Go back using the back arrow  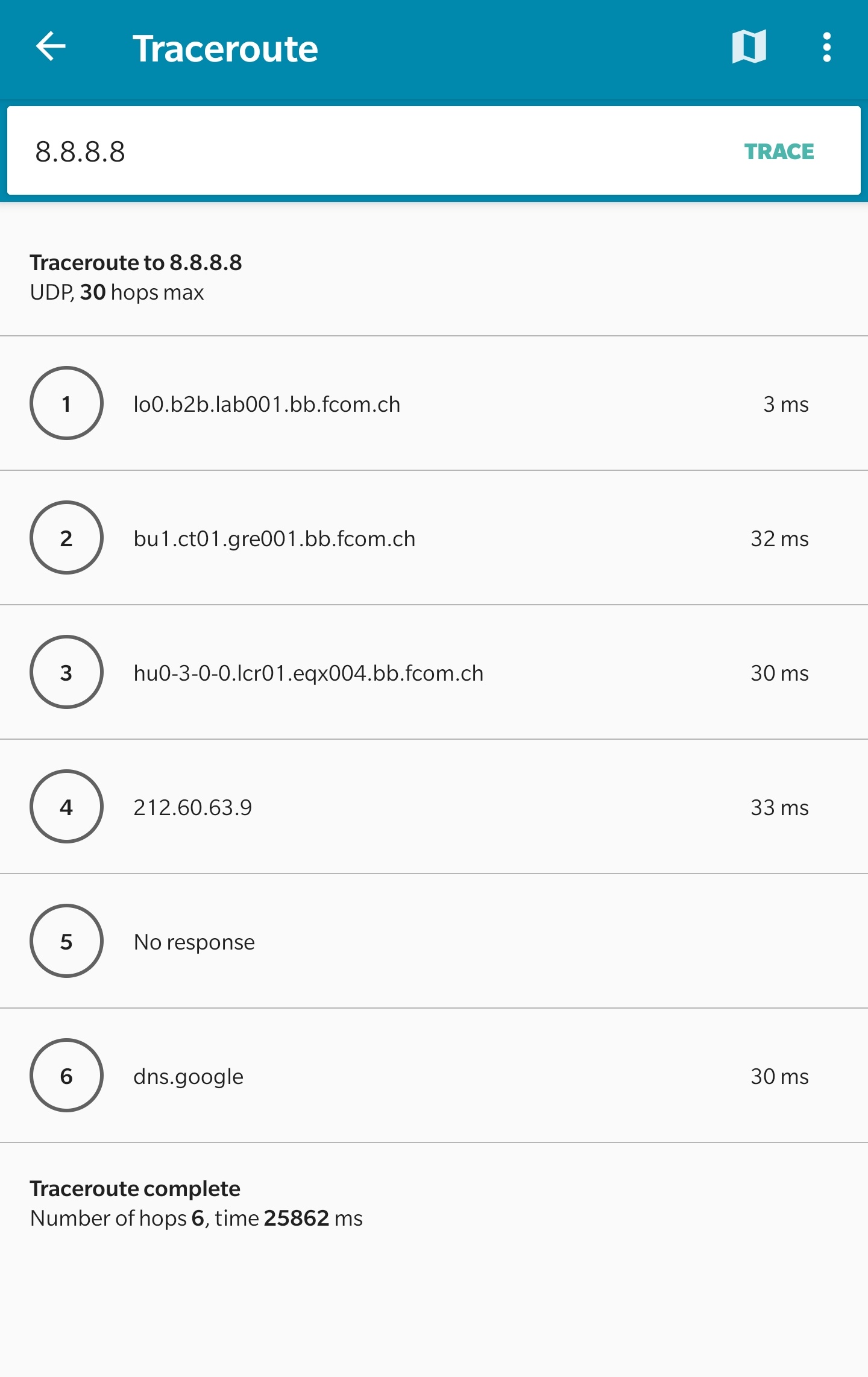[x=51, y=48]
